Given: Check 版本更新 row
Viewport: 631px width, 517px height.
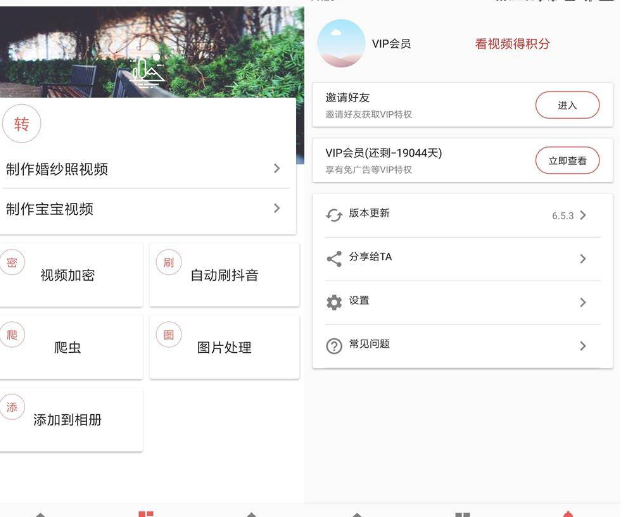Looking at the screenshot, I should tap(460, 214).
